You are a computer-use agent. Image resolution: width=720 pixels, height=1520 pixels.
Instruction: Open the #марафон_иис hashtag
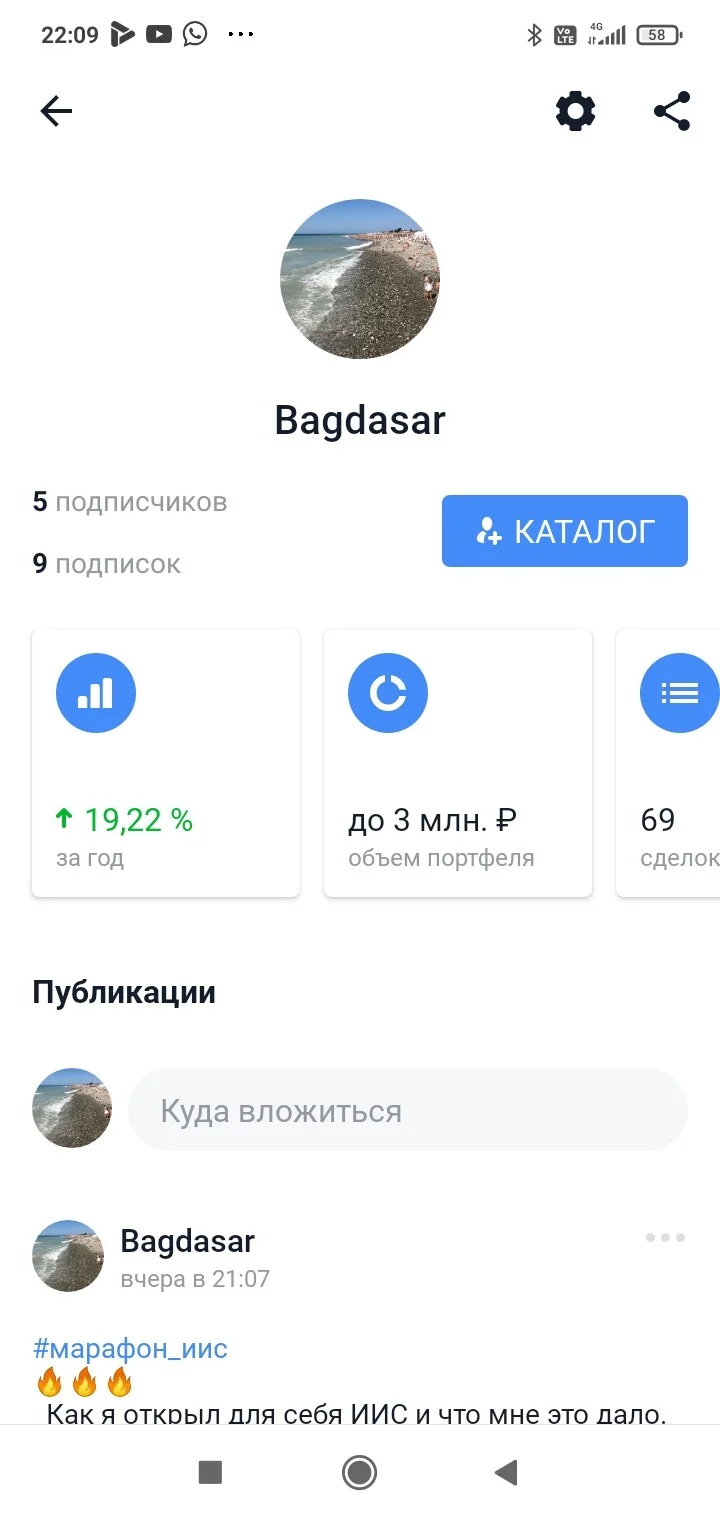[130, 1349]
